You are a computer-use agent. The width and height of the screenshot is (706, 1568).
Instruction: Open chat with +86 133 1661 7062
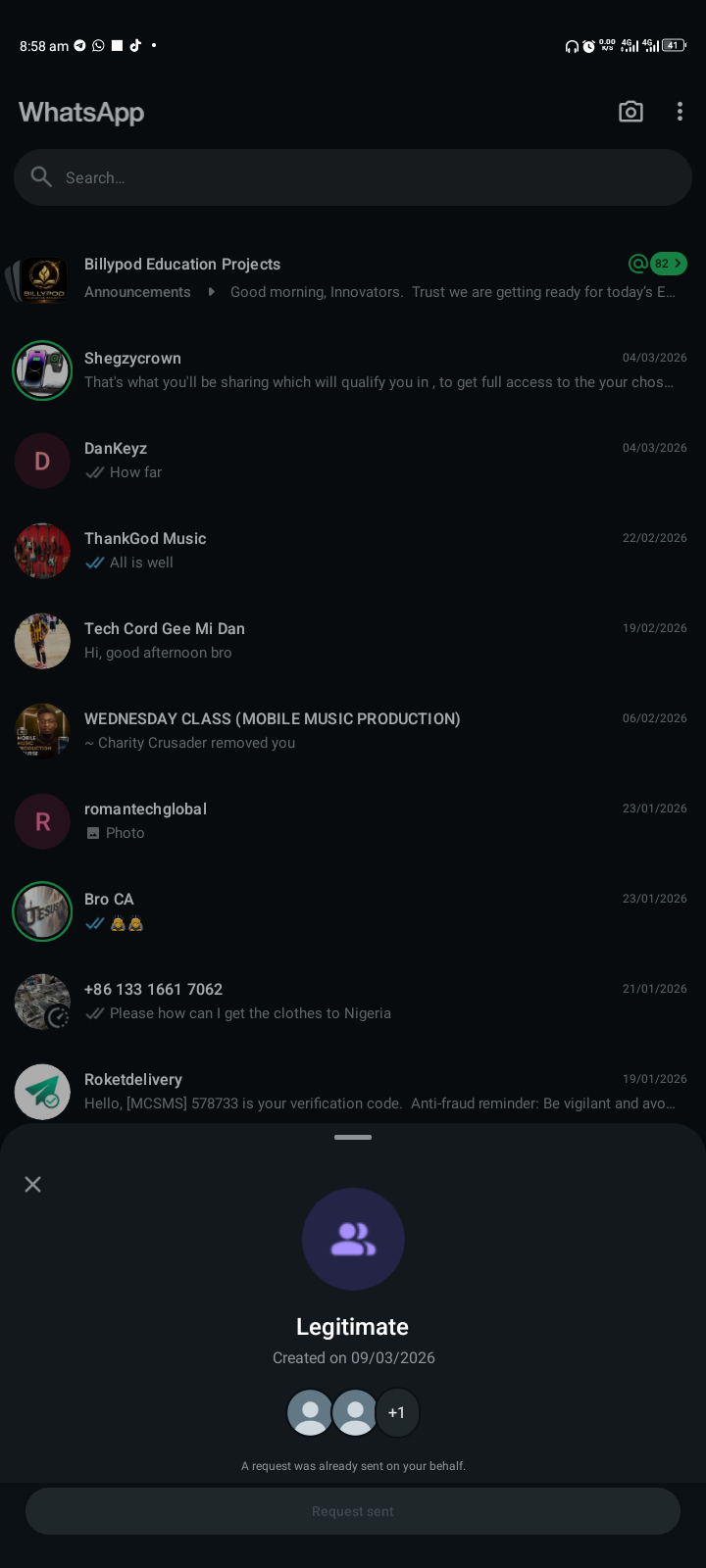click(x=353, y=1002)
